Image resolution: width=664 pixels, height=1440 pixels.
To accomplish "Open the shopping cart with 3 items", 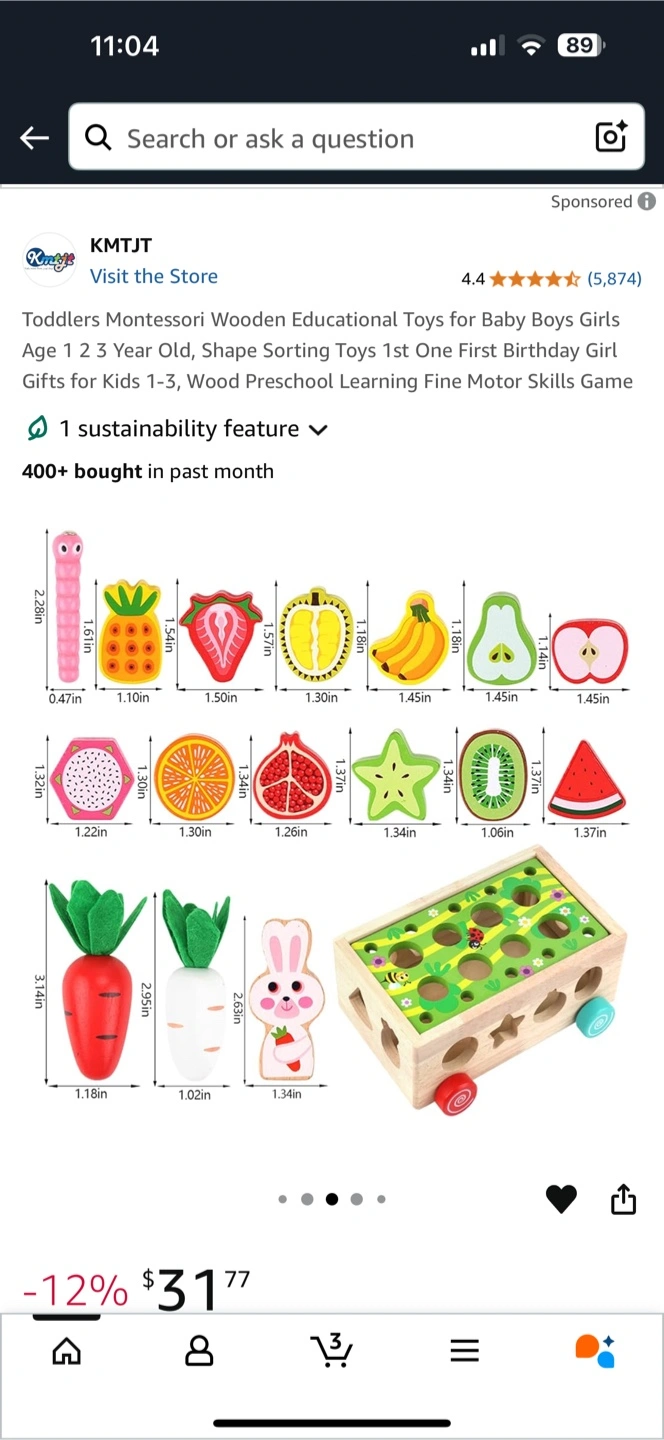I will pyautogui.click(x=331, y=1350).
